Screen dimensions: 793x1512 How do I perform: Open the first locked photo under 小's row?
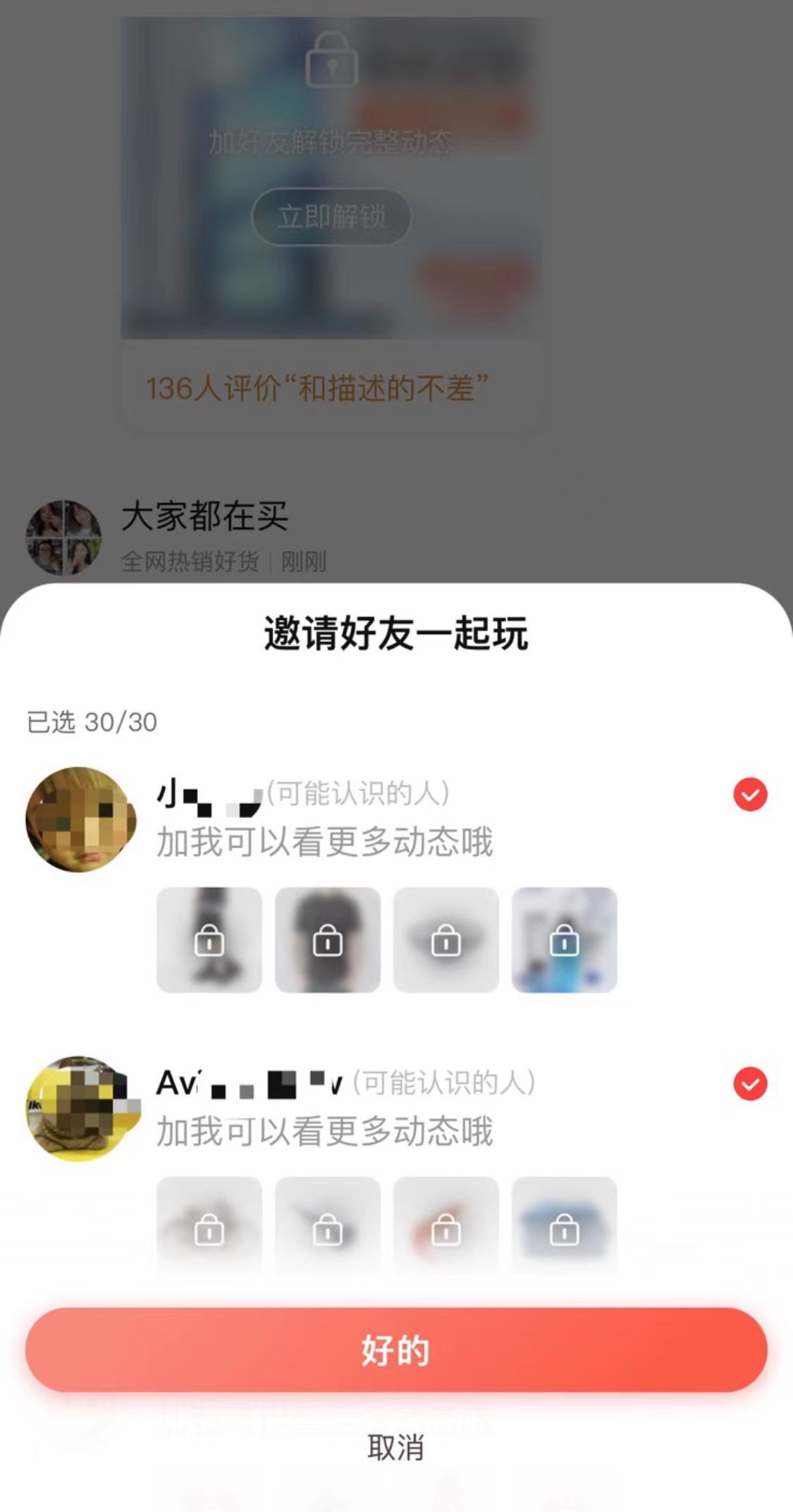coord(209,940)
